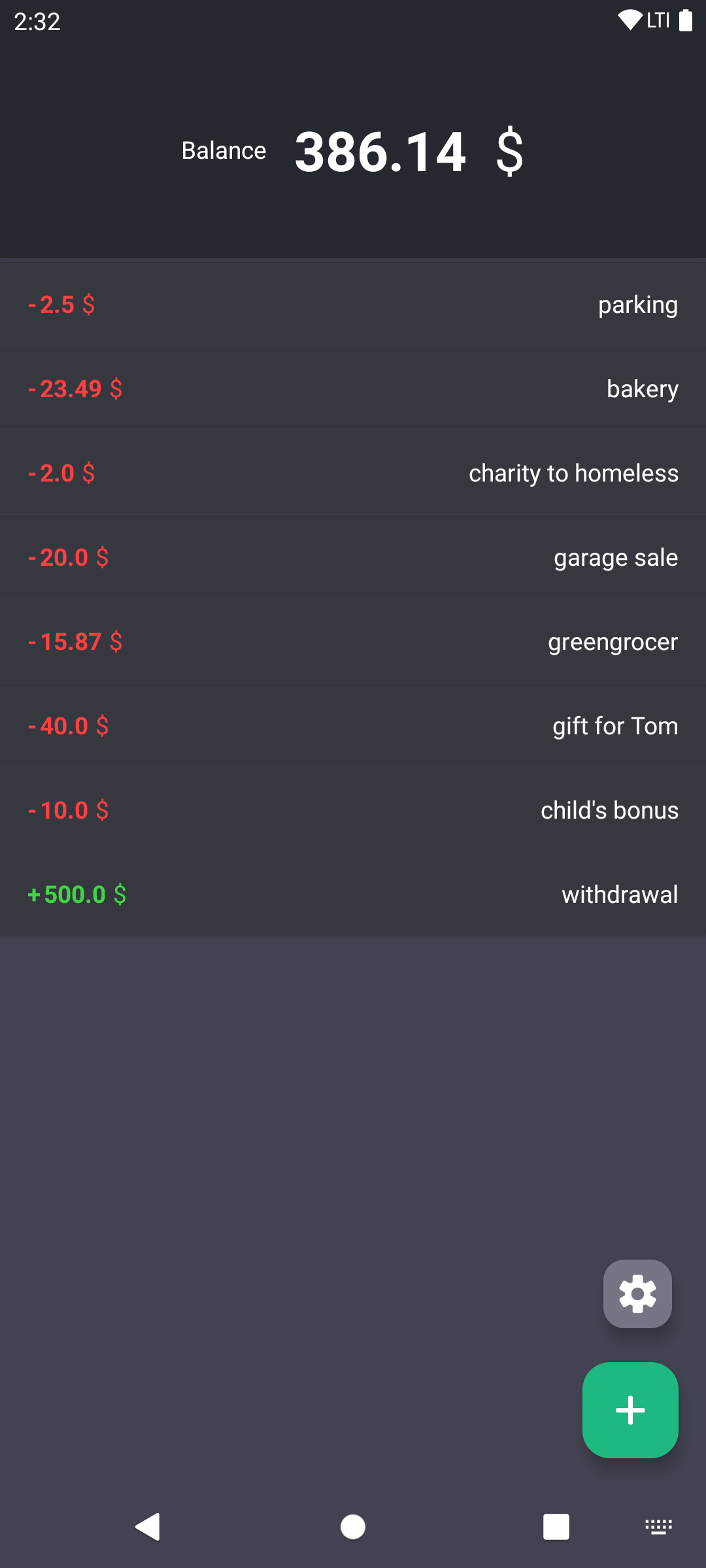The width and height of the screenshot is (706, 1568).
Task: Open the parking transaction
Action: point(353,304)
